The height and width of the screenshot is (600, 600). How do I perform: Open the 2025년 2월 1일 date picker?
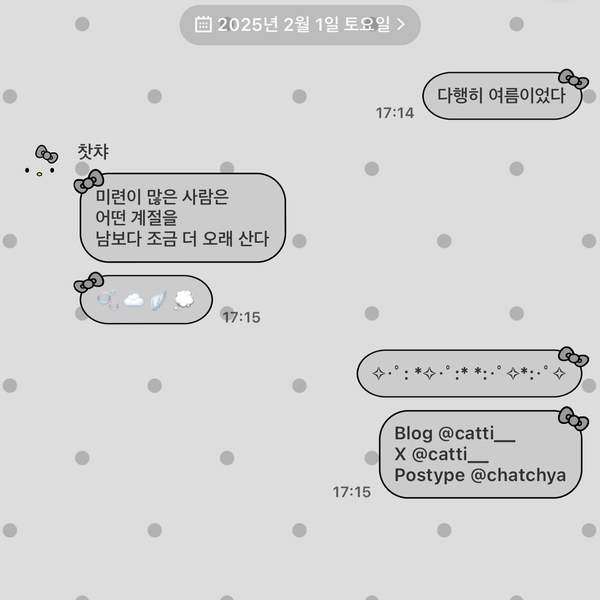(x=299, y=24)
